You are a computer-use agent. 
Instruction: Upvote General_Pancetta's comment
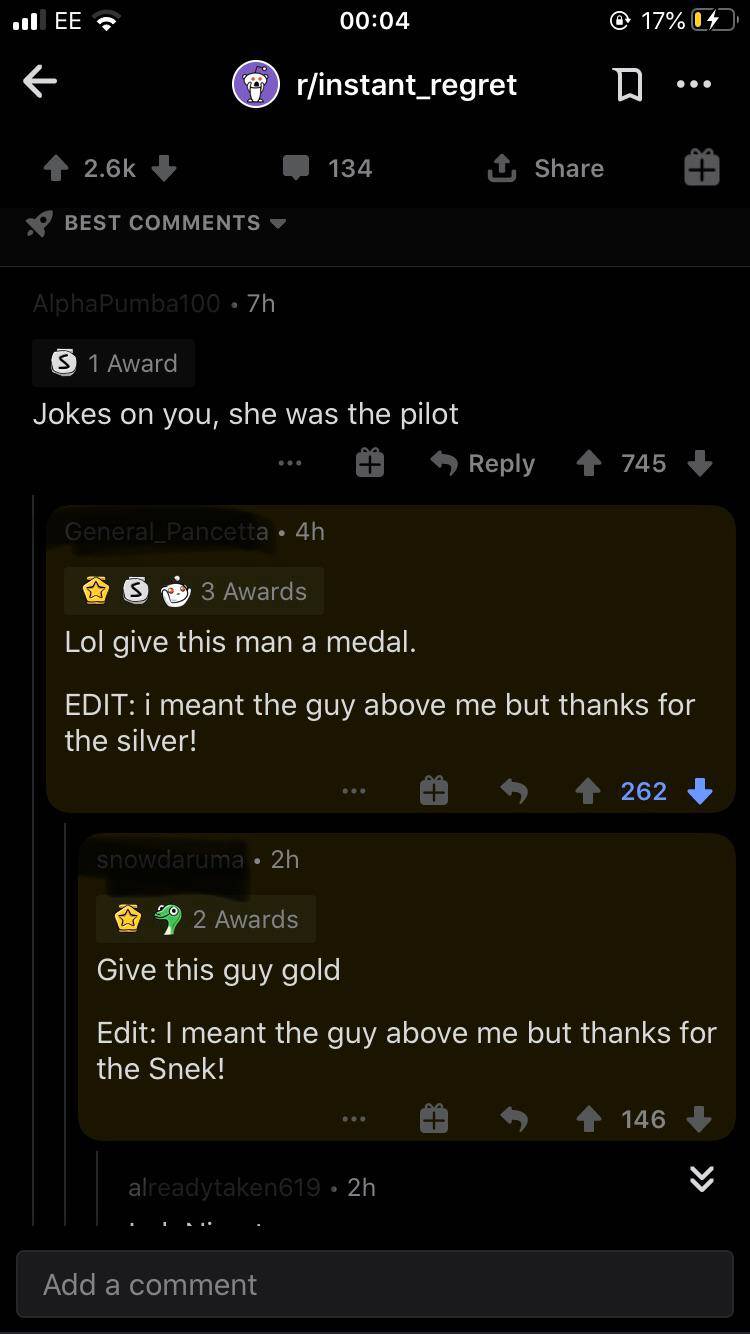pos(589,791)
